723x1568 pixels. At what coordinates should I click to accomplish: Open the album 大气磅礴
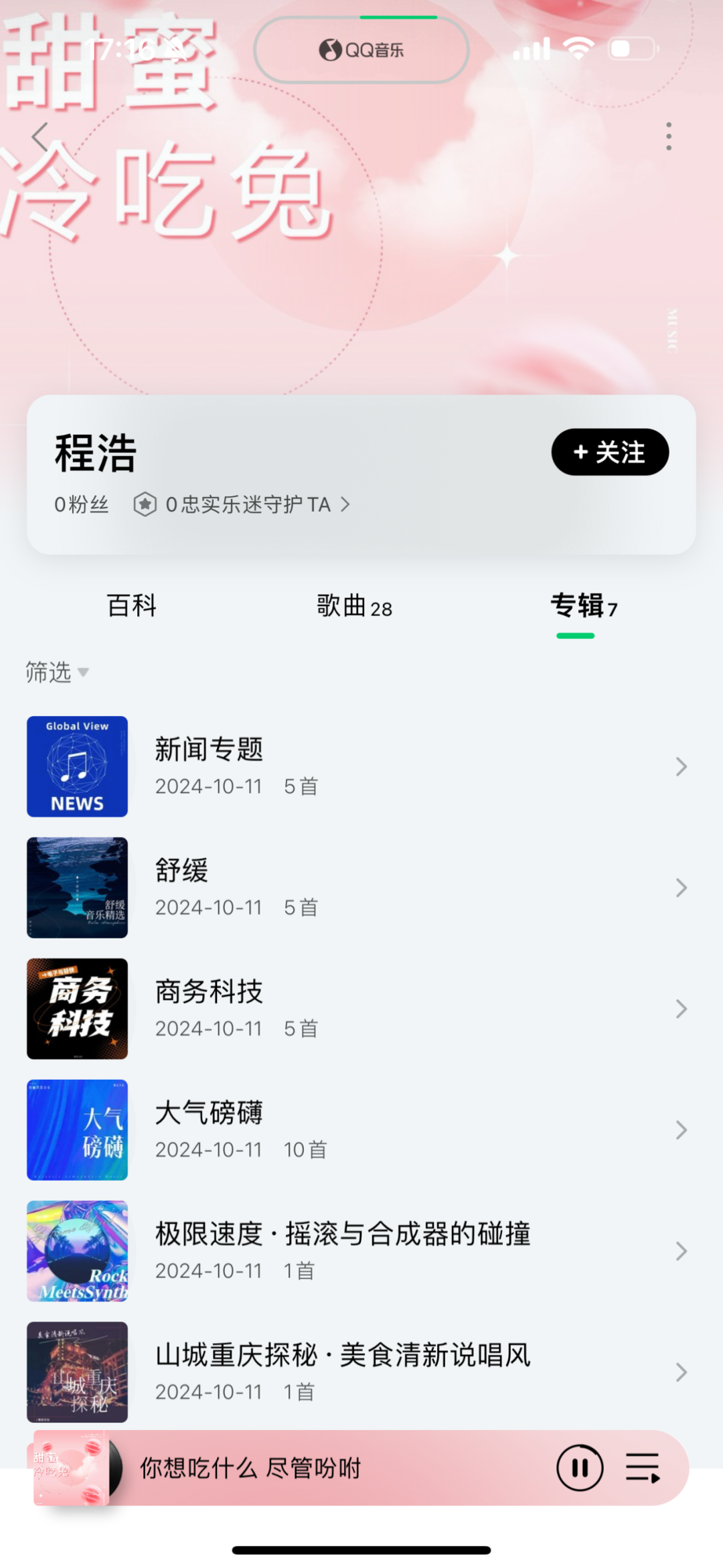[x=355, y=1130]
